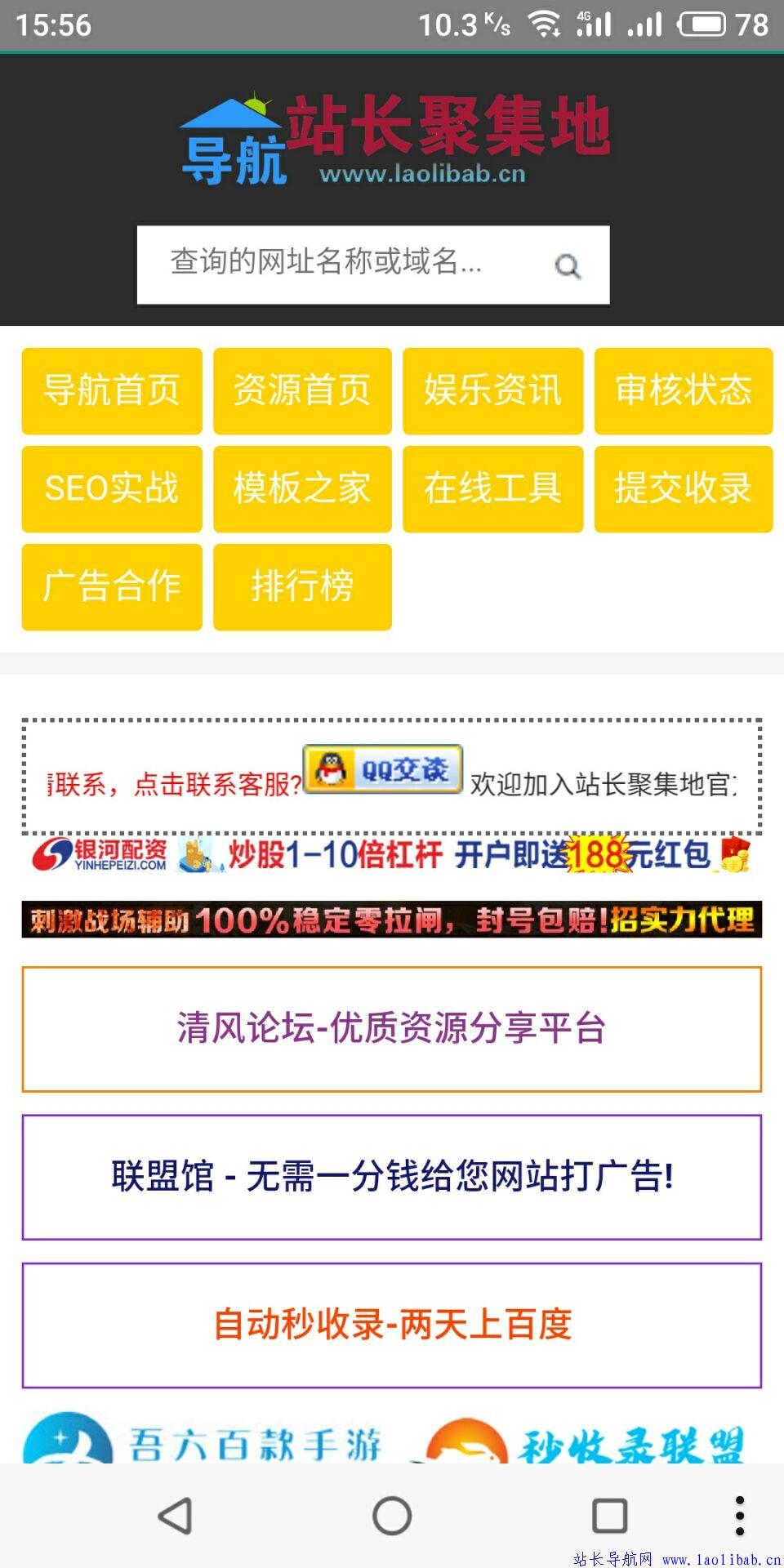The height and width of the screenshot is (1568, 784).
Task: Click the 自动秒收录-两天上百度 link
Action: coord(392,1325)
